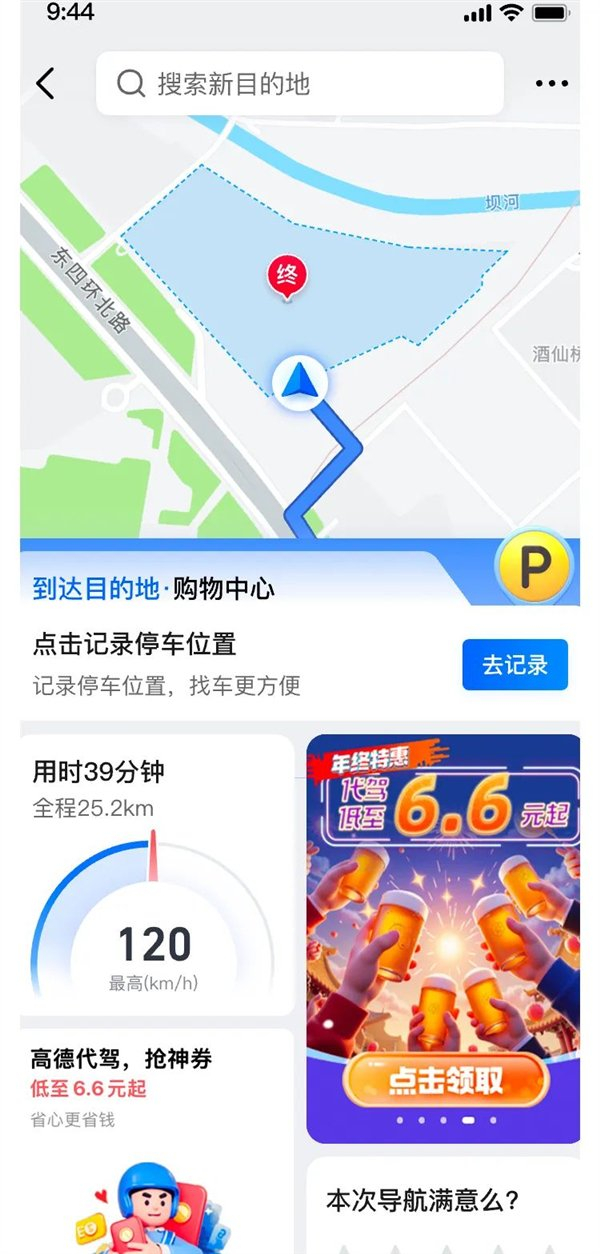Open the three-dot overflow menu
Screen dimensions: 600x1254
[551, 84]
